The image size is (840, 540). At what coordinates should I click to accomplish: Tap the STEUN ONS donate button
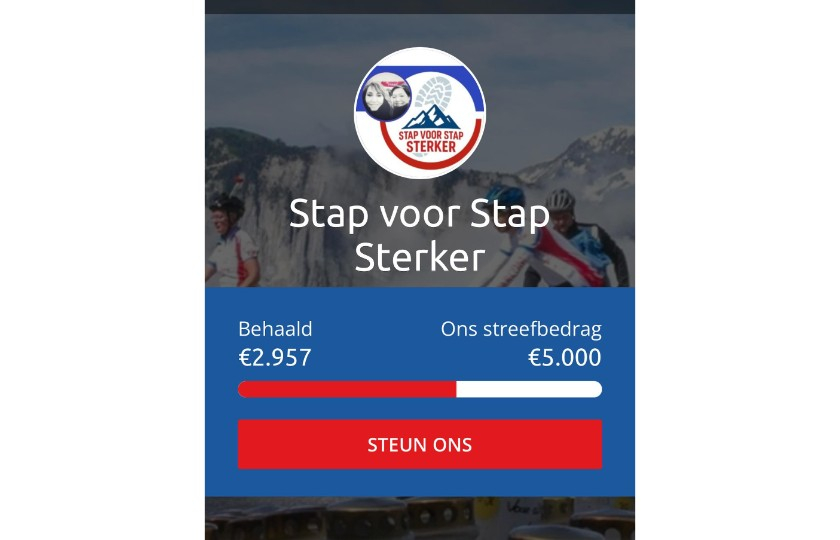pos(419,444)
